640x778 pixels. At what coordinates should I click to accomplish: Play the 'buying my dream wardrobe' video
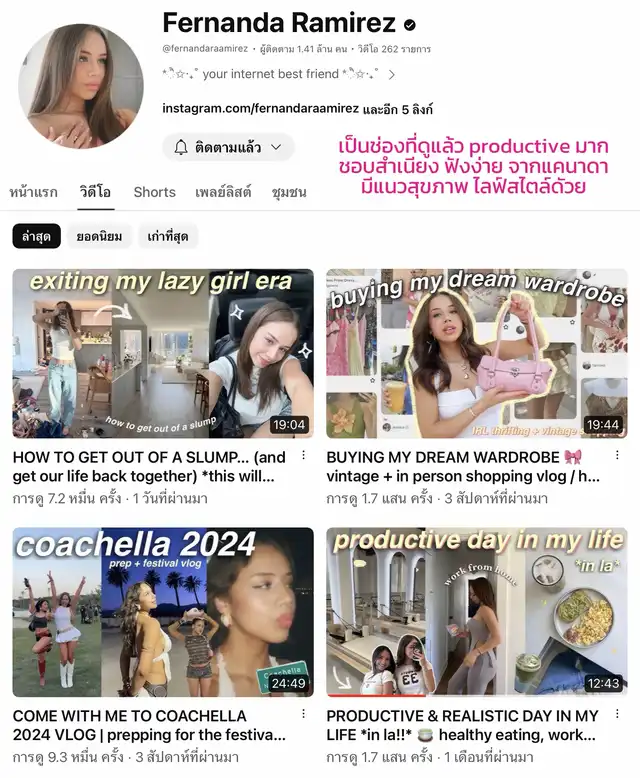coord(476,353)
